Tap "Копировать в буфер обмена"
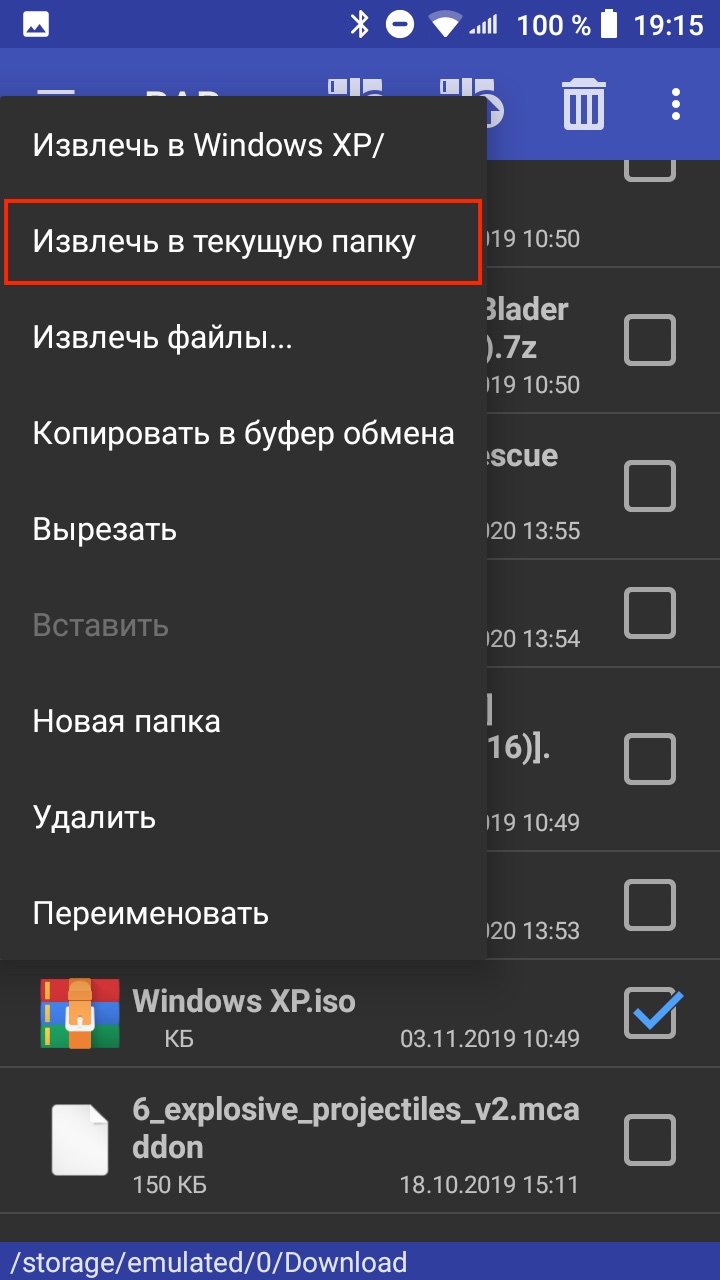Screen dimensions: 720x1280 243,433
